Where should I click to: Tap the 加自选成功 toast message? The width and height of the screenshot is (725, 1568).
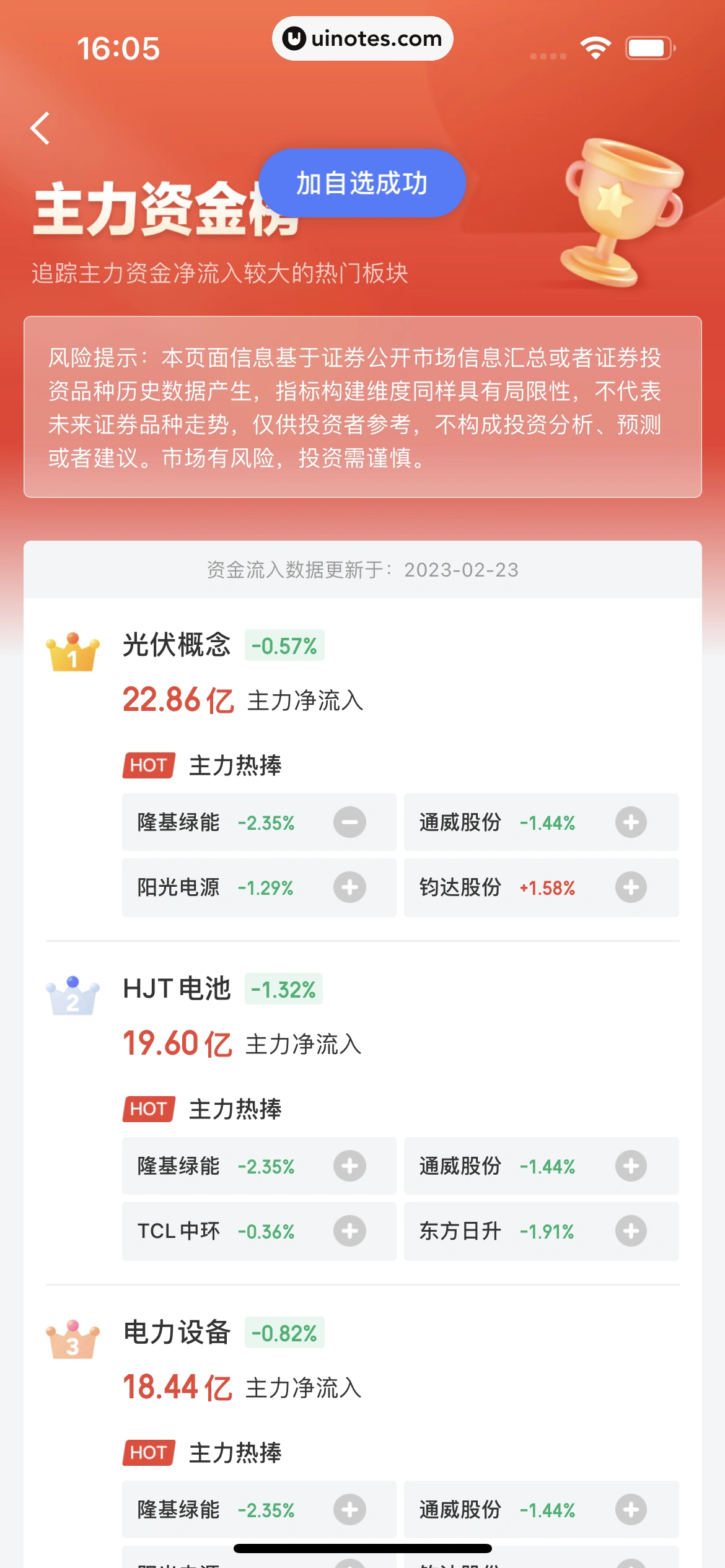[x=362, y=182]
